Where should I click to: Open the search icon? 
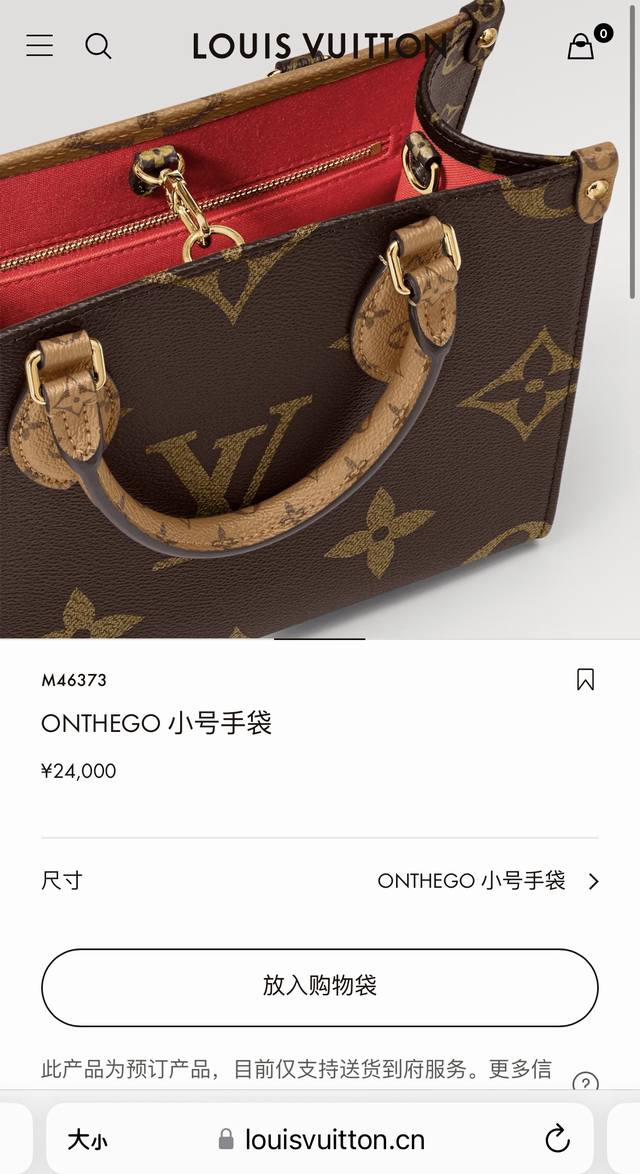pos(98,46)
